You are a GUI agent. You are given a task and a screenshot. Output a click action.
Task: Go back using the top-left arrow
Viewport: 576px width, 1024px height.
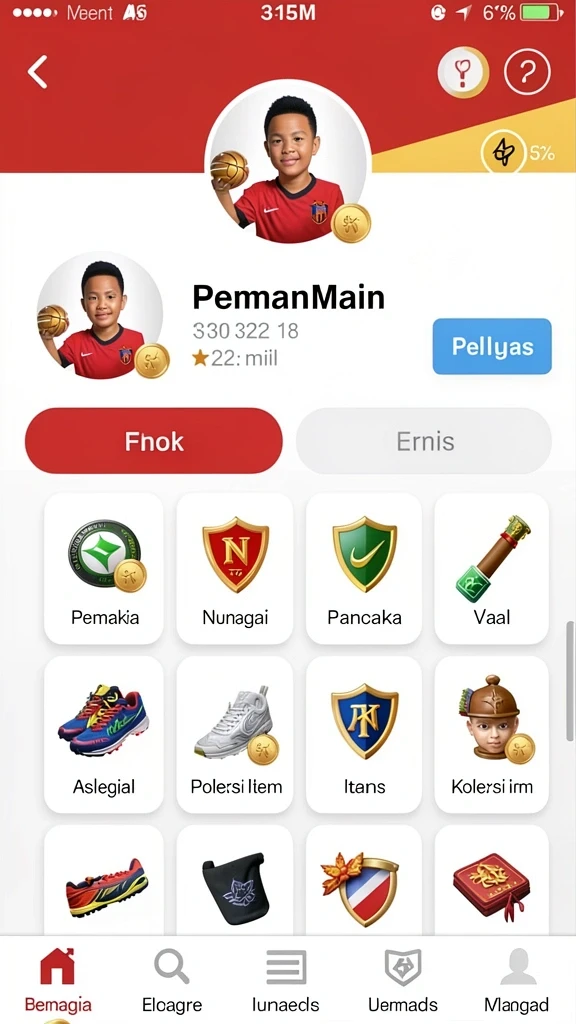click(38, 71)
